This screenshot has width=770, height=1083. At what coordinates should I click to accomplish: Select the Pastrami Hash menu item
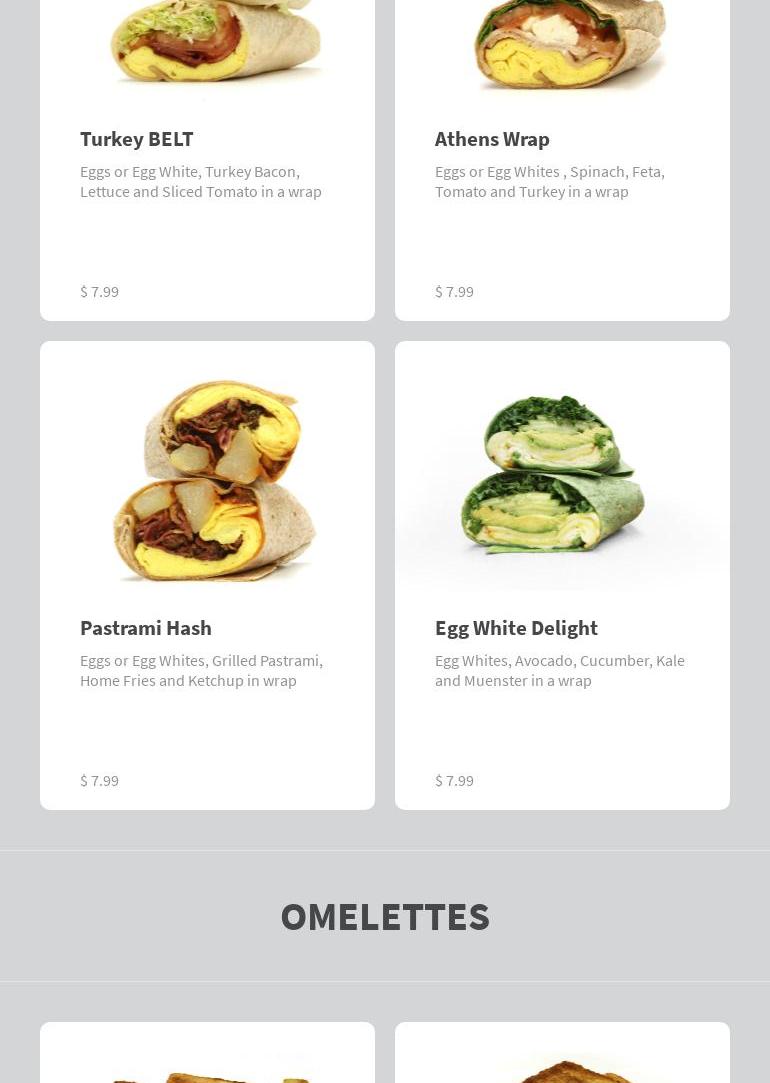(207, 575)
